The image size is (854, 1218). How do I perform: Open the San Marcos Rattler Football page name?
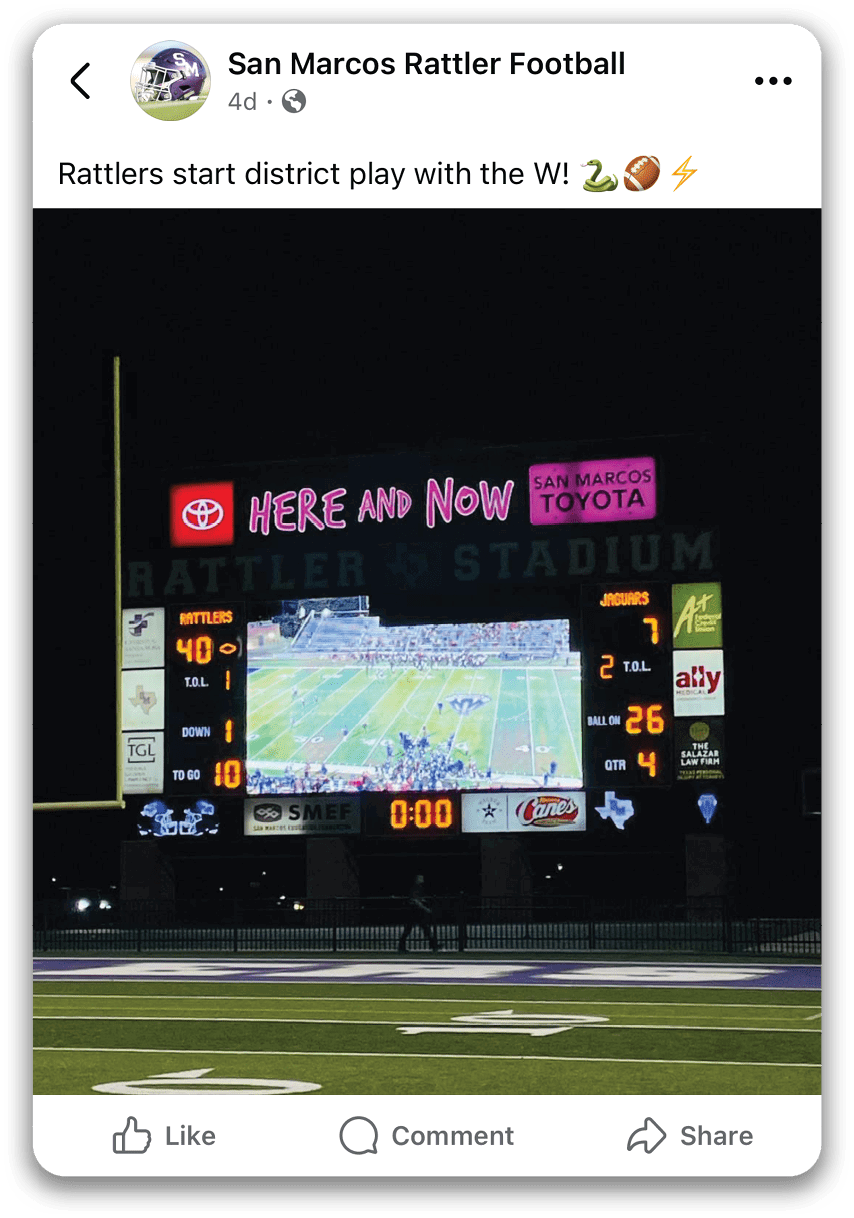[x=426, y=64]
